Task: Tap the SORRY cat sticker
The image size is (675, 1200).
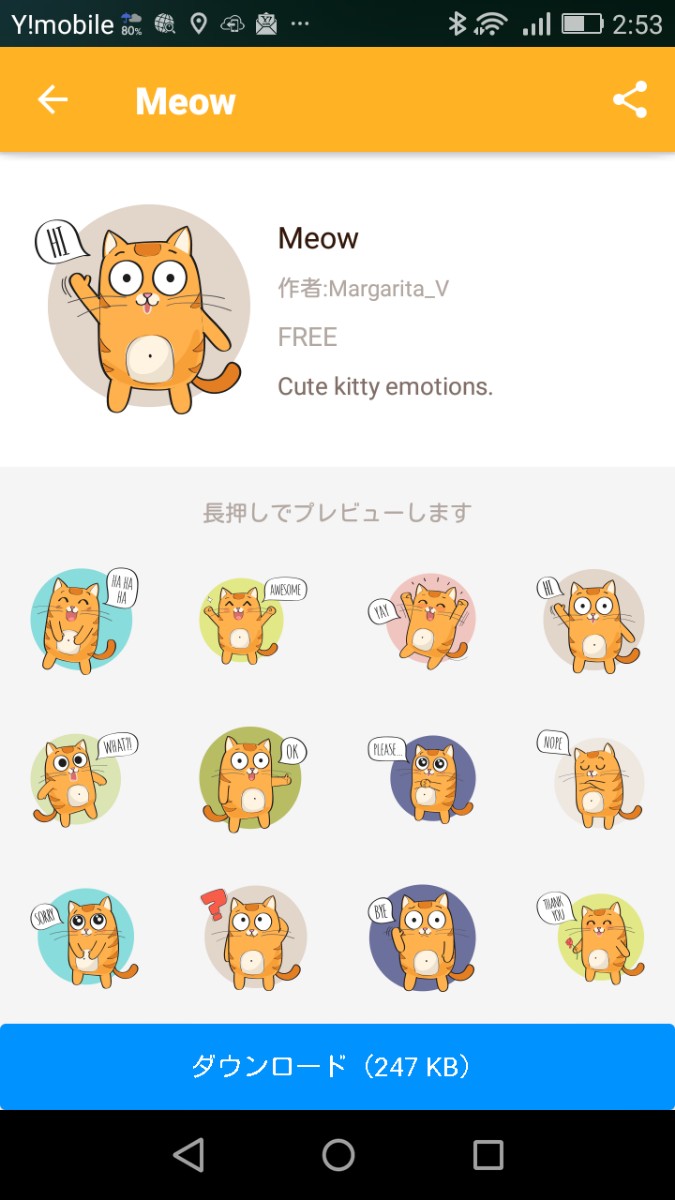Action: click(84, 936)
